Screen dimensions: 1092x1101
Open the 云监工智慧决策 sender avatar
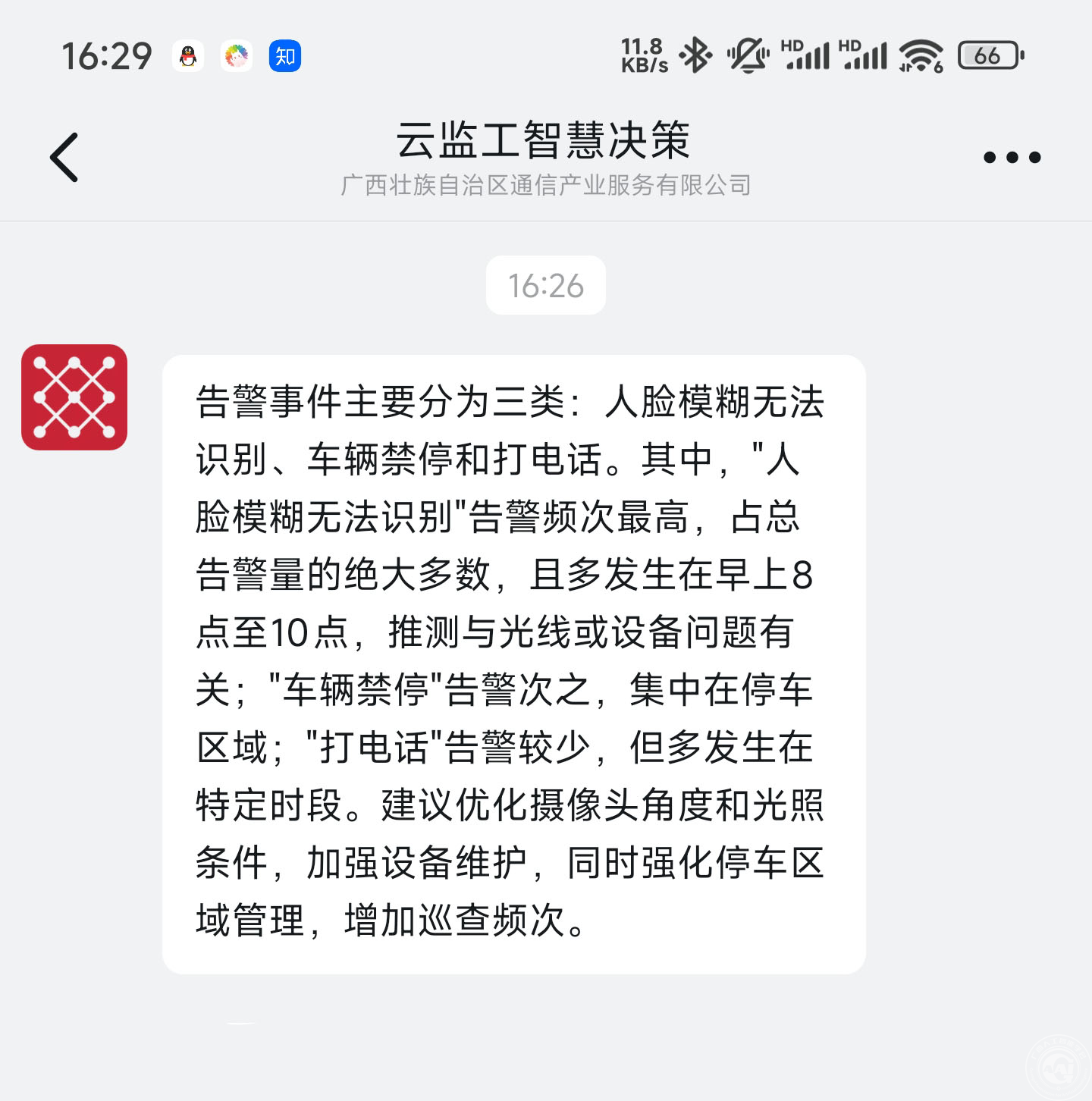[x=74, y=397]
